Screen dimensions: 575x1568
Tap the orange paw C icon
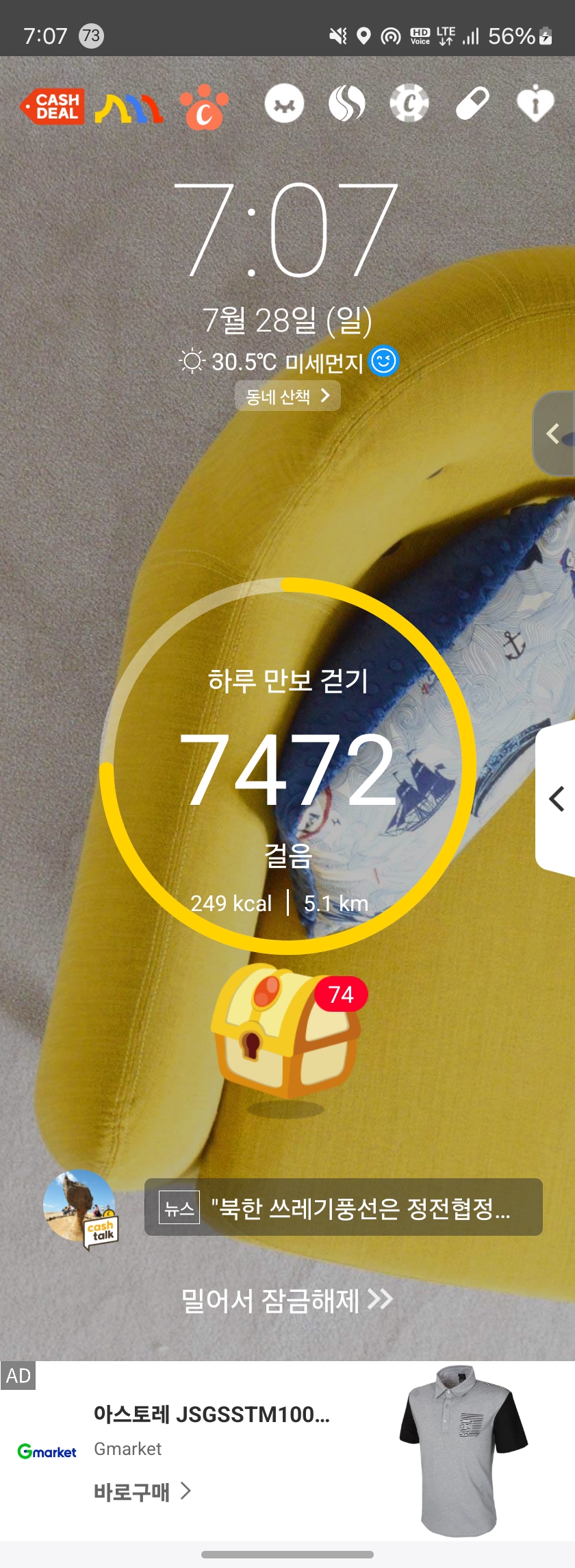(204, 108)
